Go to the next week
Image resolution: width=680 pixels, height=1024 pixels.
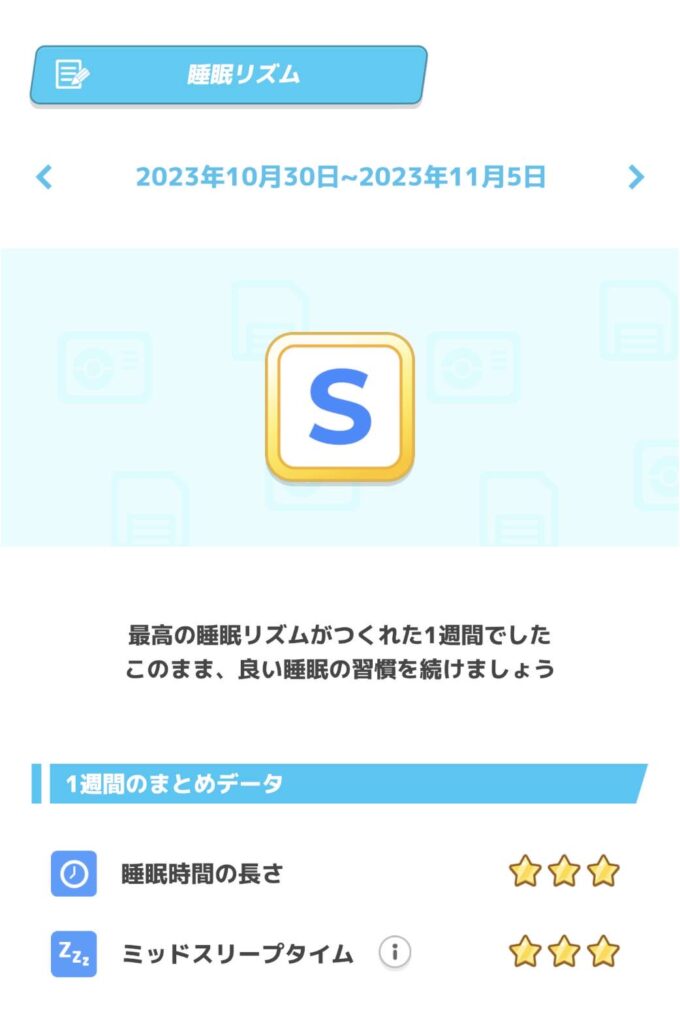point(636,178)
